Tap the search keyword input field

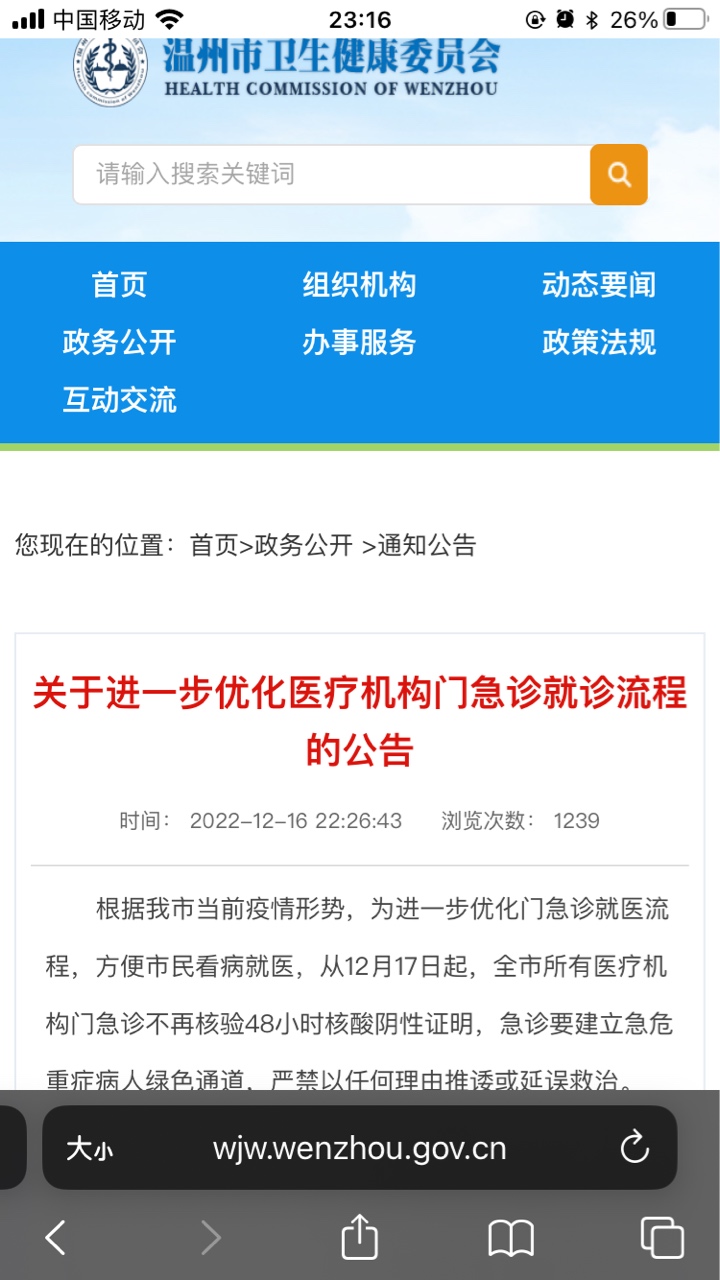[x=330, y=175]
